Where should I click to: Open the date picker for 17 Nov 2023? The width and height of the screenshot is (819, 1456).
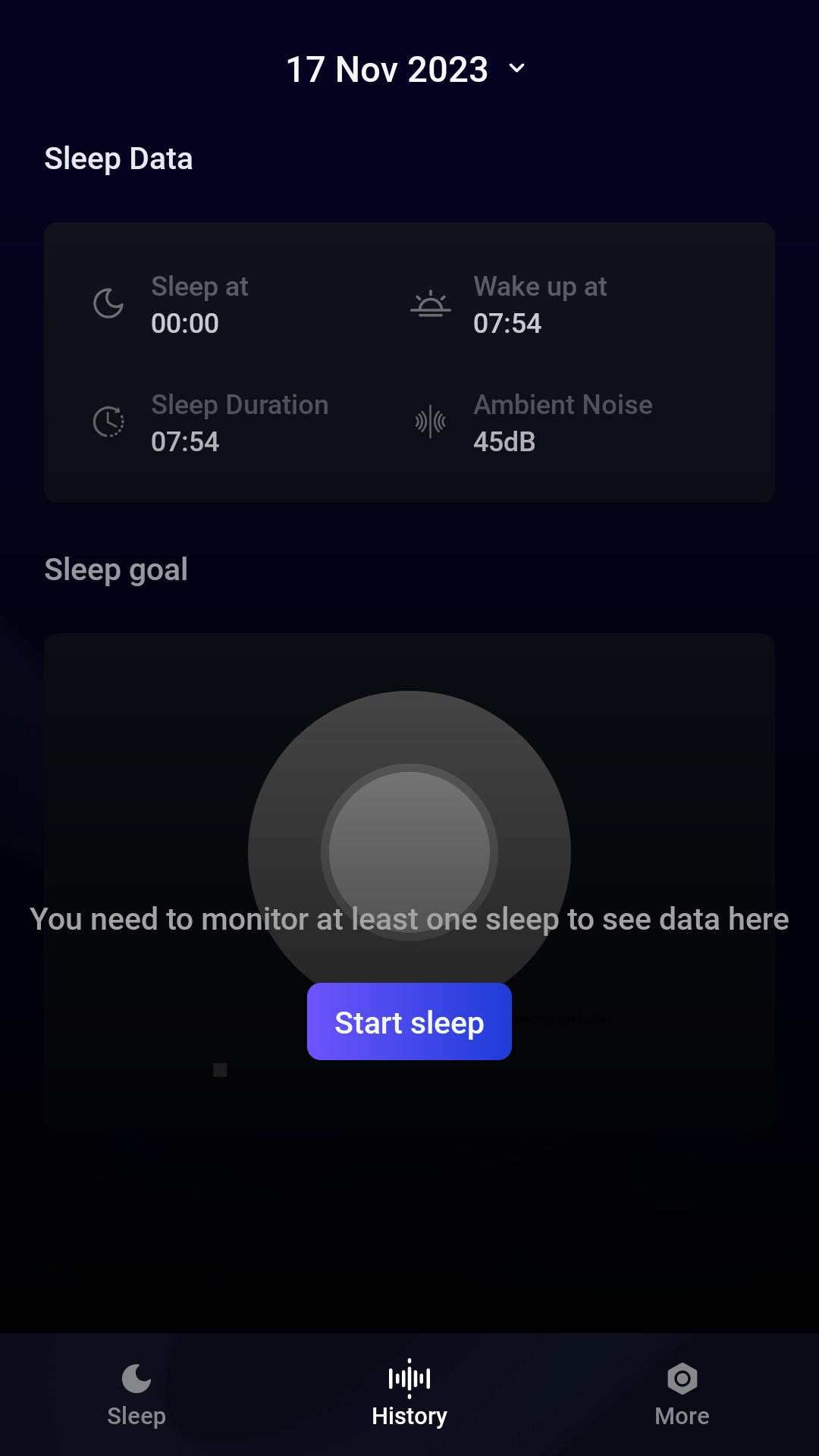389,69
